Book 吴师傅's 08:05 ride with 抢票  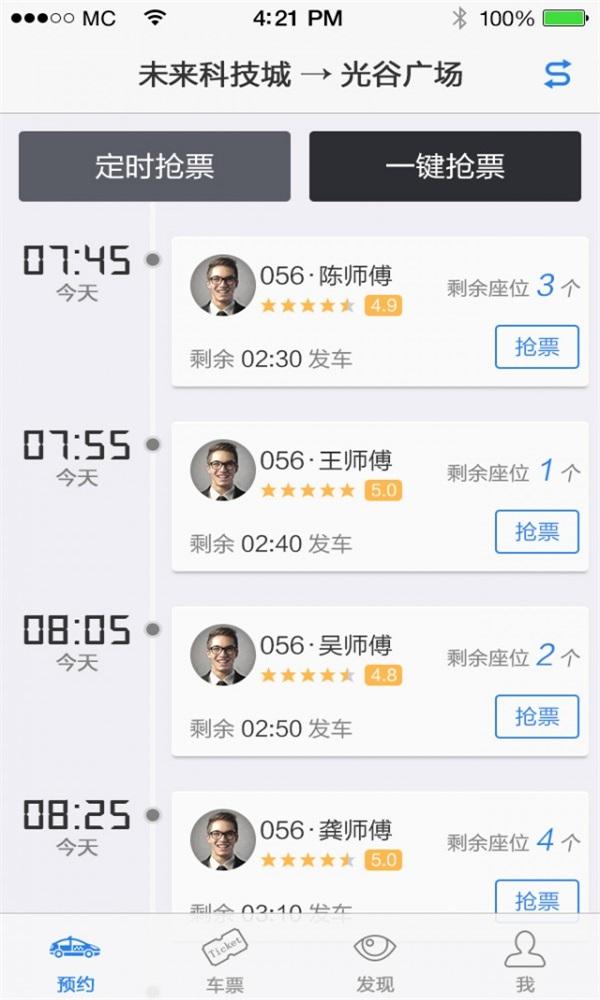tap(537, 717)
